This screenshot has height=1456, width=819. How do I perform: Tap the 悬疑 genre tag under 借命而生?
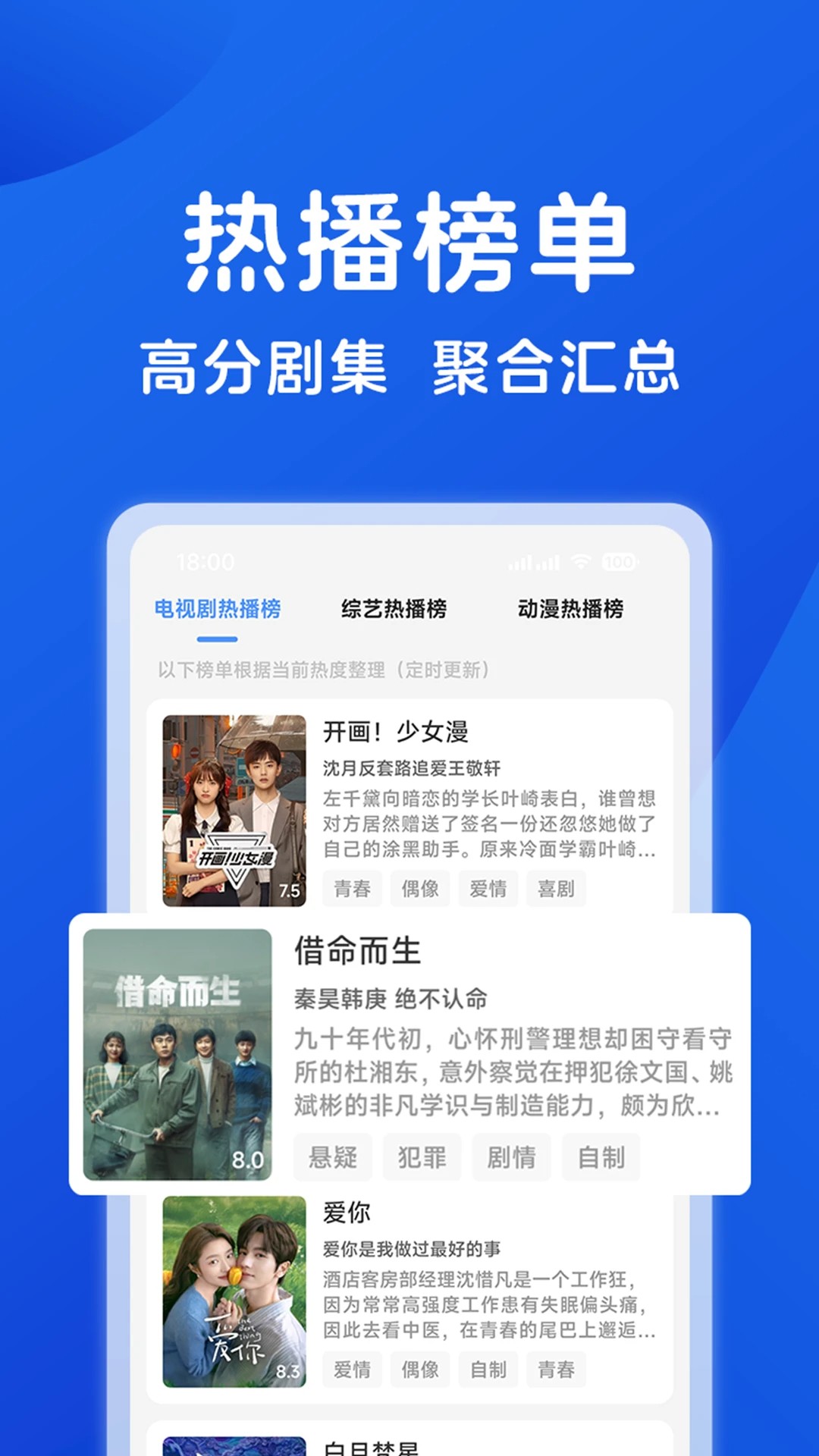(333, 1157)
